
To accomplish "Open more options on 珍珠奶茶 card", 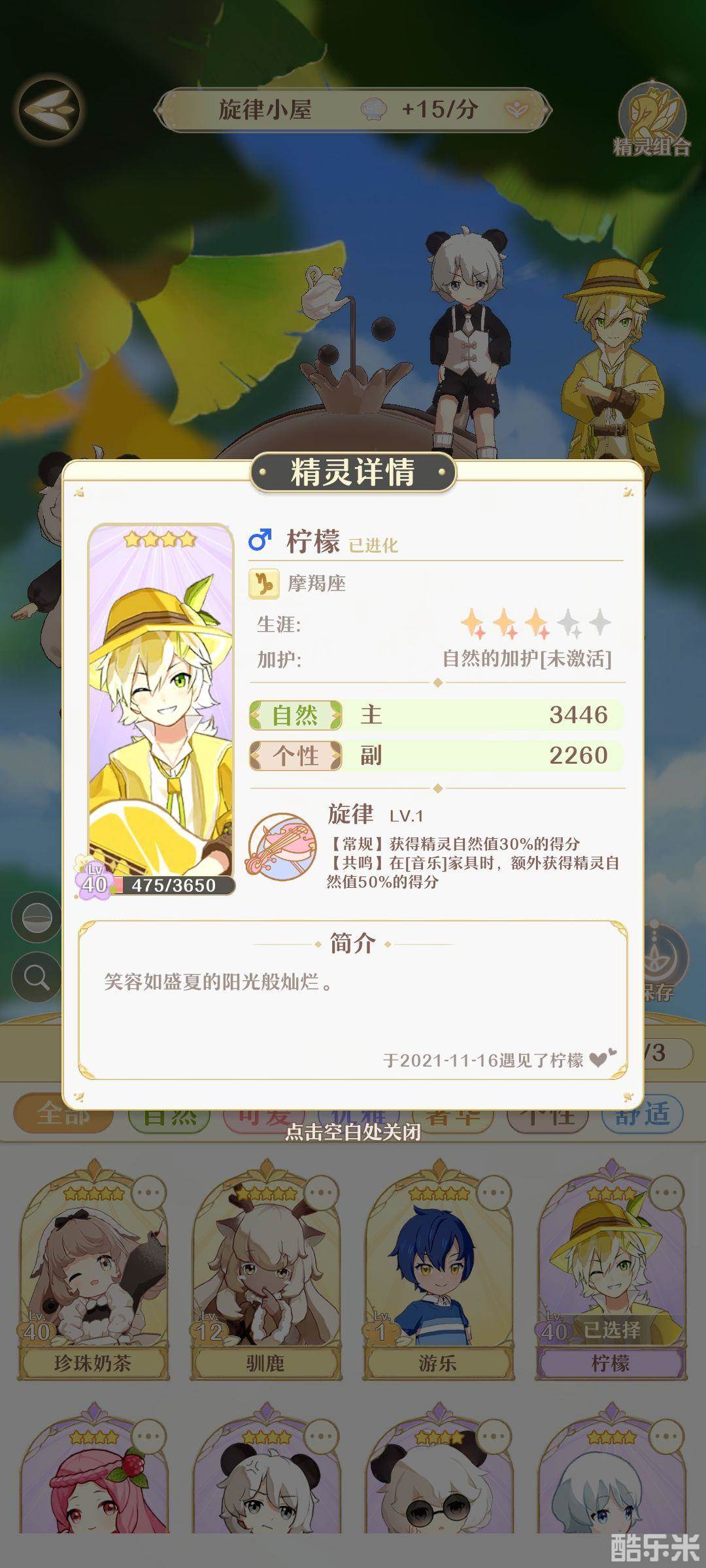I will click(149, 1192).
